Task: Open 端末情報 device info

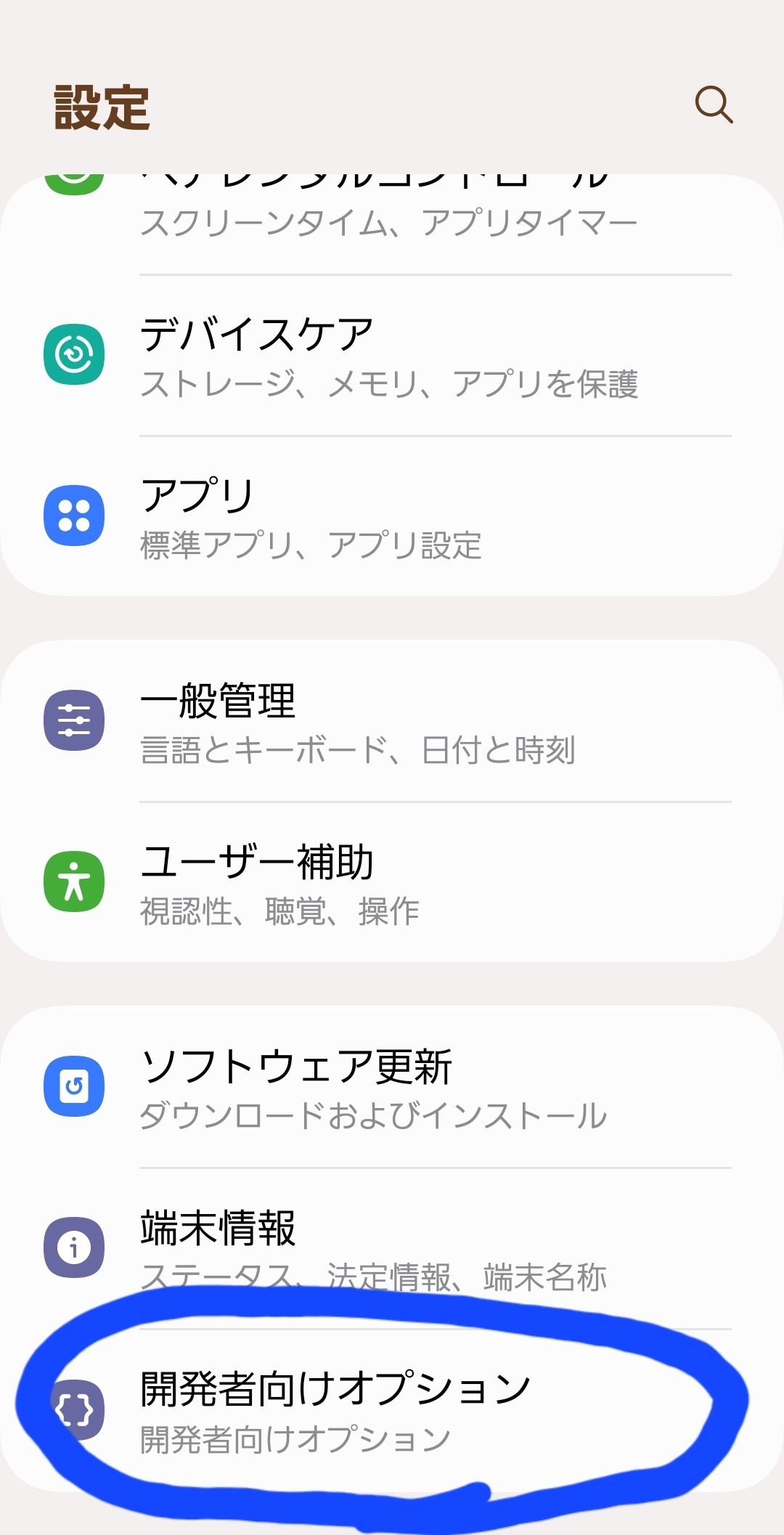Action: pyautogui.click(x=392, y=1246)
